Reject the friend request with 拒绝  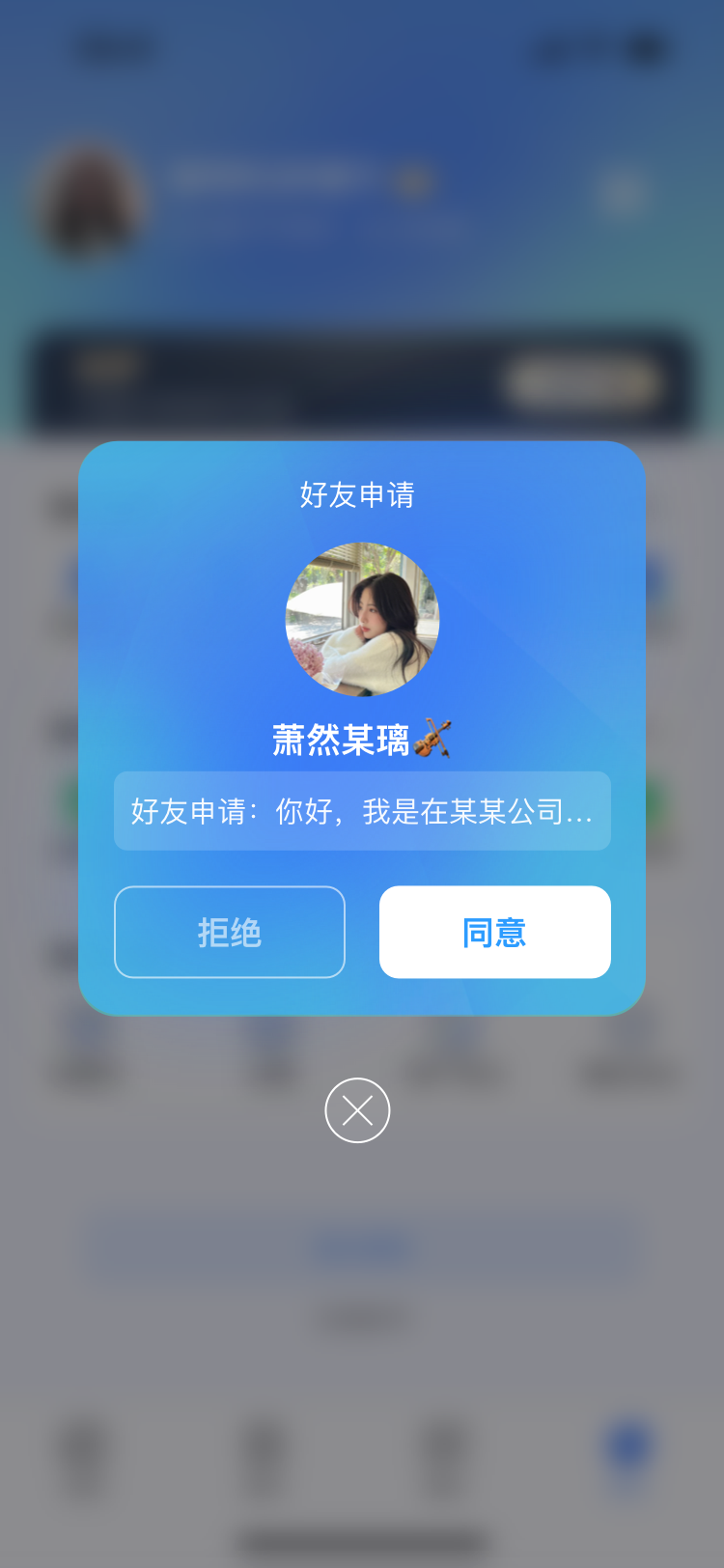230,932
